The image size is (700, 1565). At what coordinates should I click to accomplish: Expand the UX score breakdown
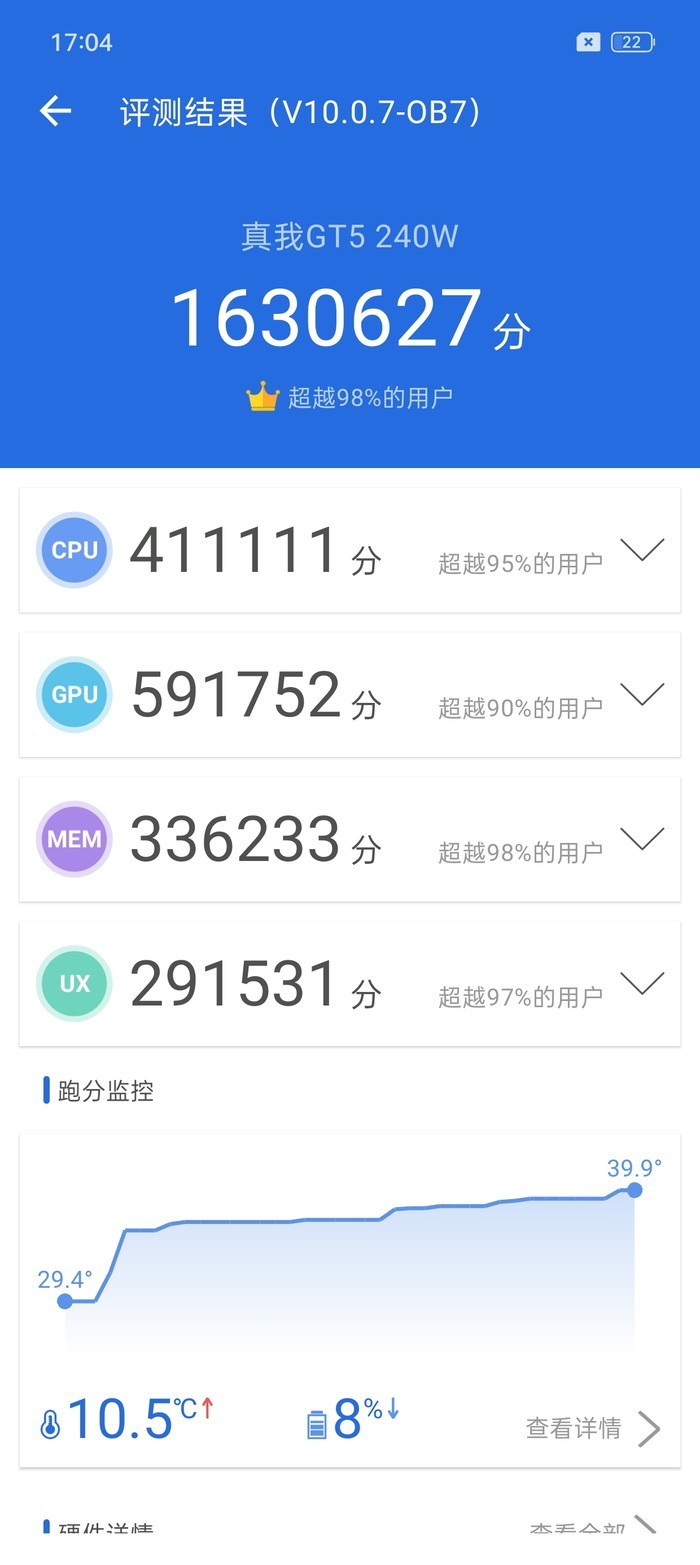(641, 984)
